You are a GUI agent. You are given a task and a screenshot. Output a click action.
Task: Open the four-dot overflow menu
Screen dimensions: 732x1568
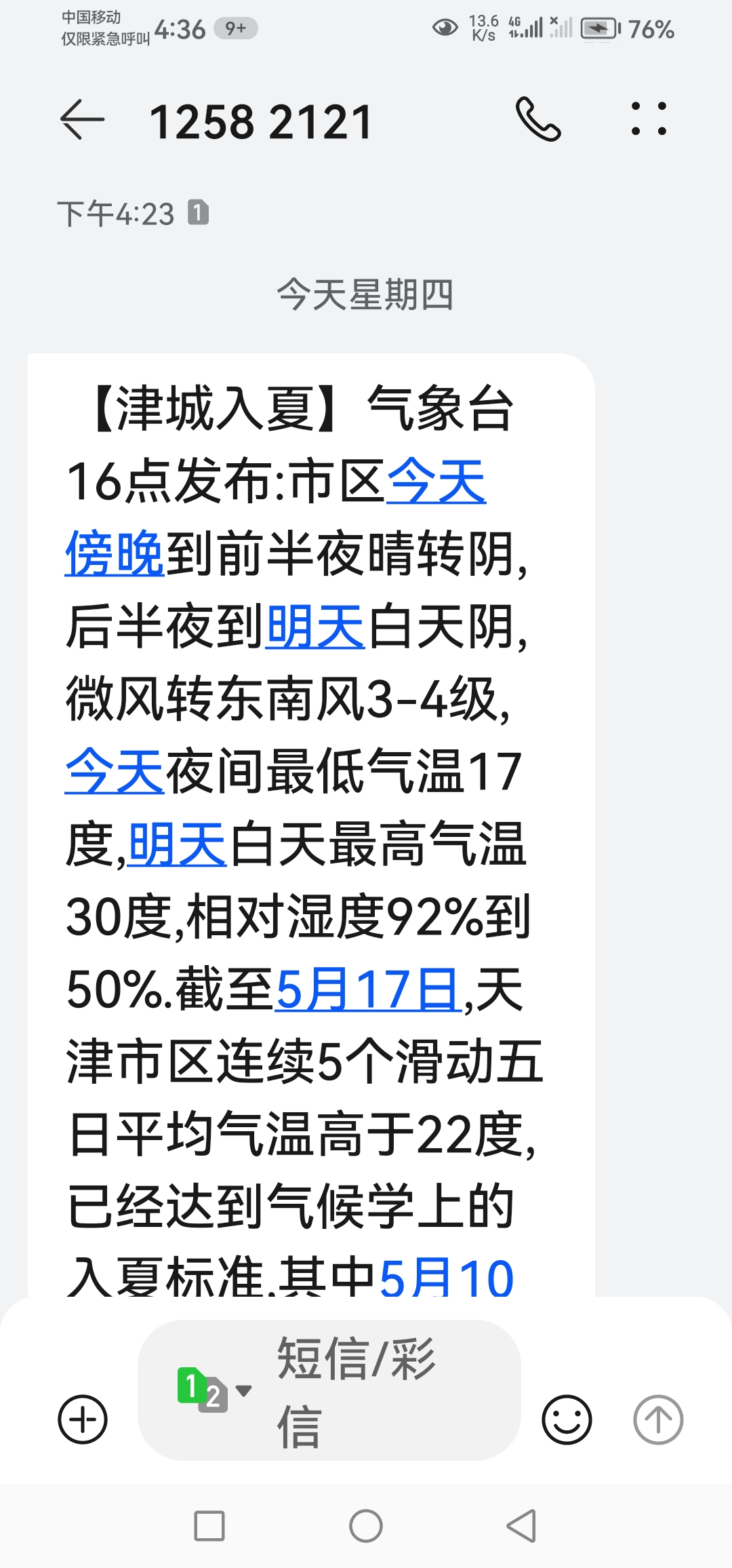649,119
